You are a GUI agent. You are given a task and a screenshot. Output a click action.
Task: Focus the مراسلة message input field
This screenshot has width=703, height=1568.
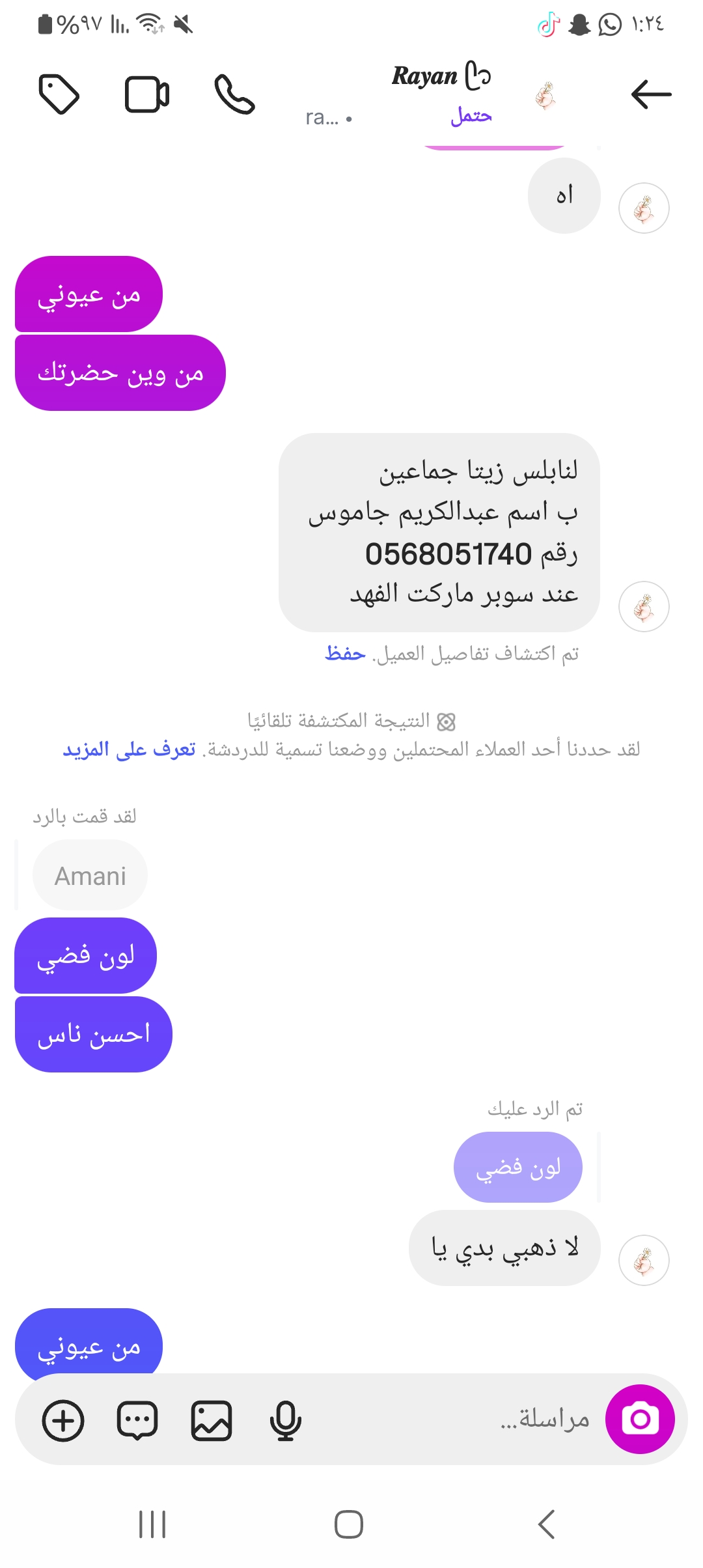click(x=456, y=1419)
